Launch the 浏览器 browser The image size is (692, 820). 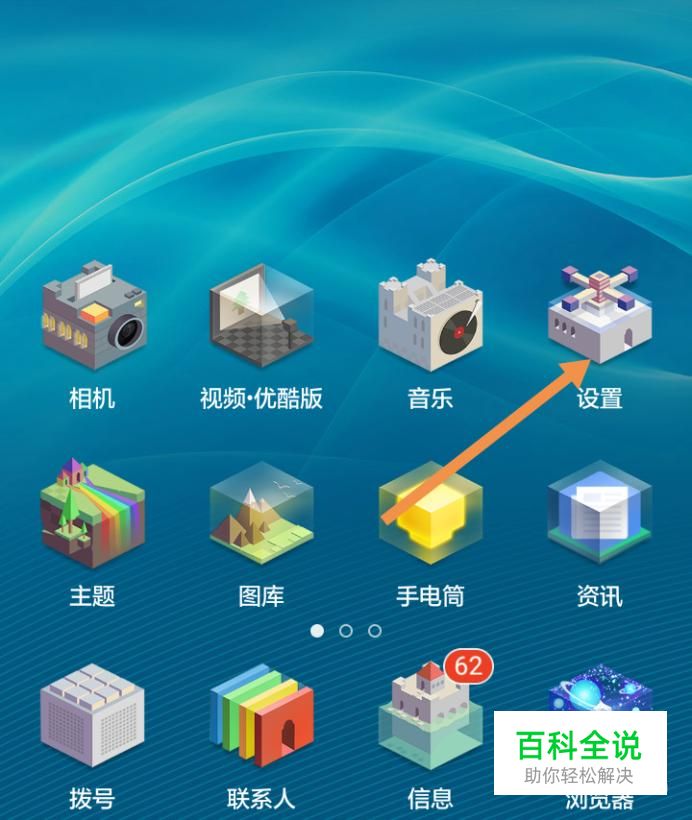(x=600, y=690)
